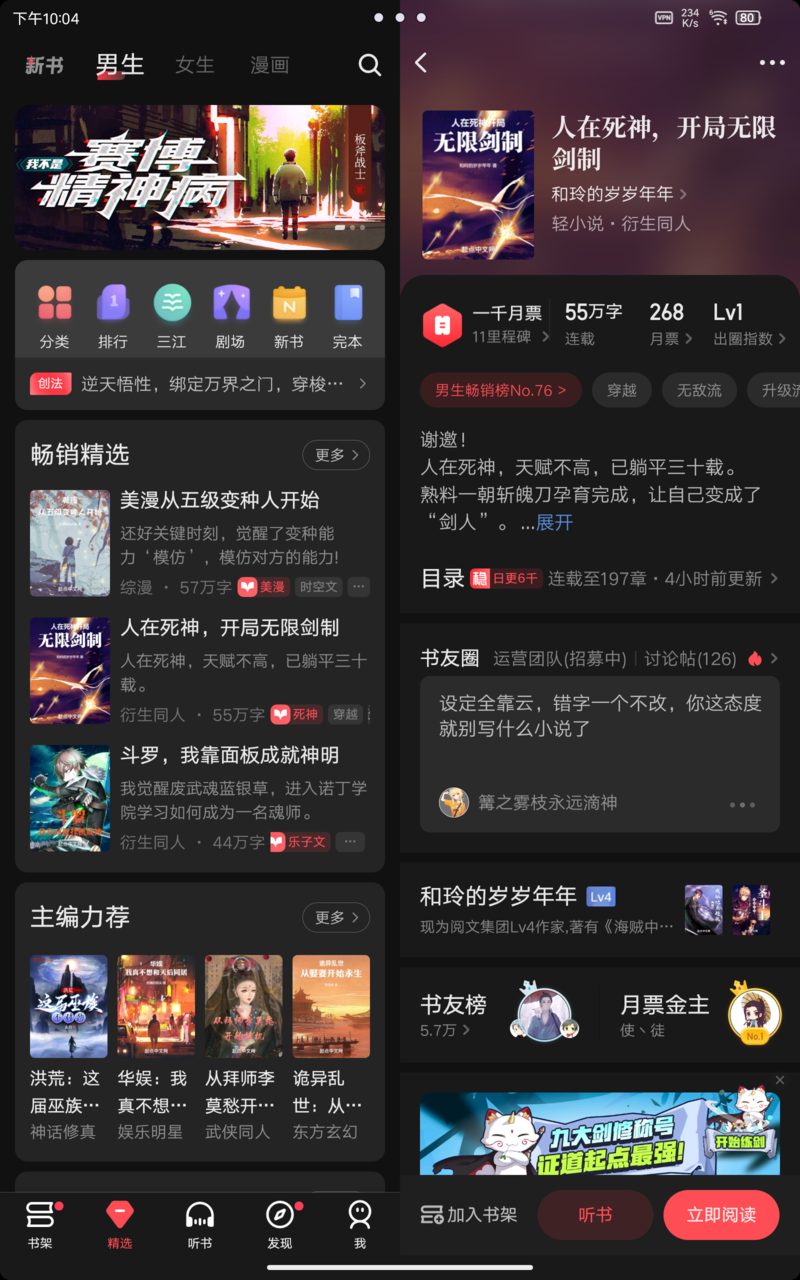
Task: Switch to the 漫画 tab
Action: [269, 65]
